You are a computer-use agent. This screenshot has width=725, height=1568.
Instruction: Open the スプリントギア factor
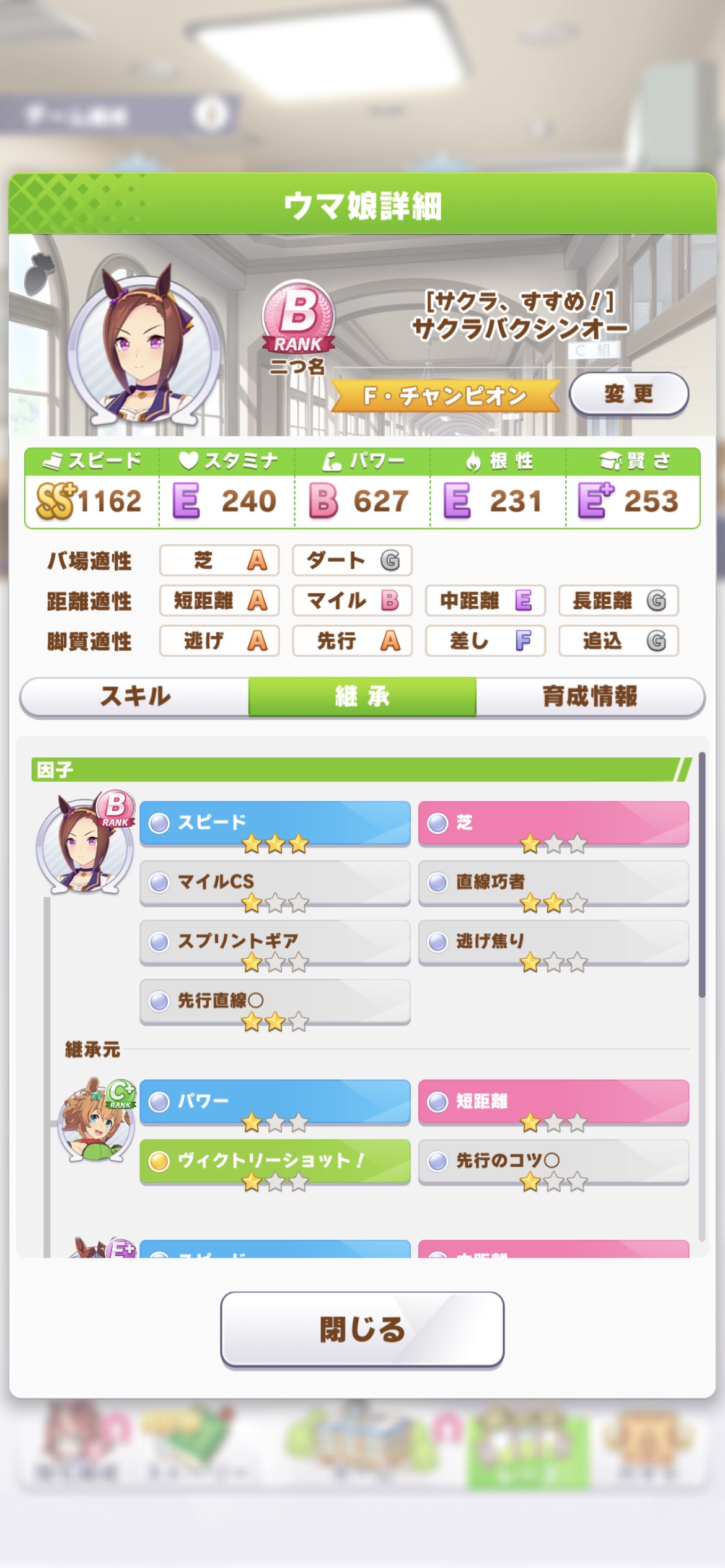275,943
